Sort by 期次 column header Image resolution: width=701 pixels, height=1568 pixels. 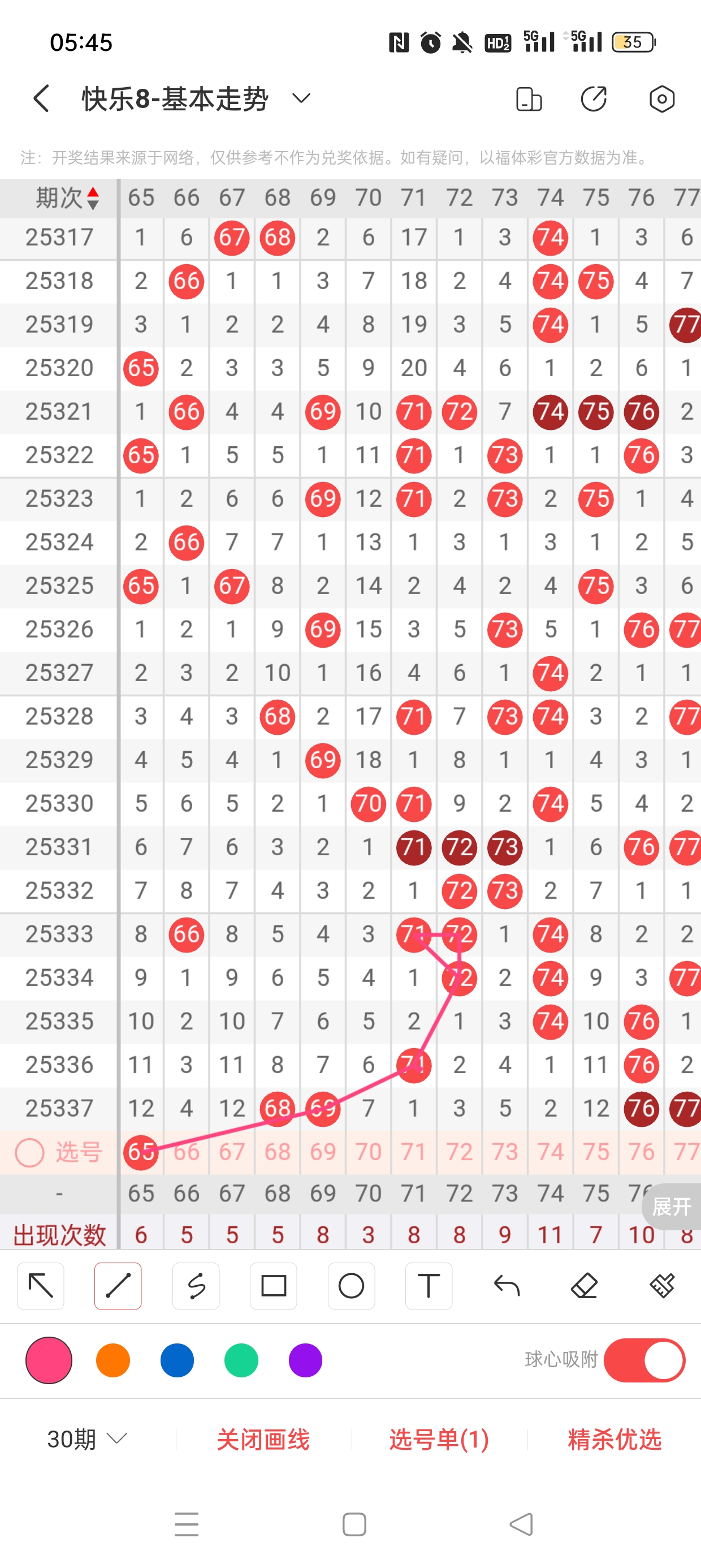(x=67, y=198)
